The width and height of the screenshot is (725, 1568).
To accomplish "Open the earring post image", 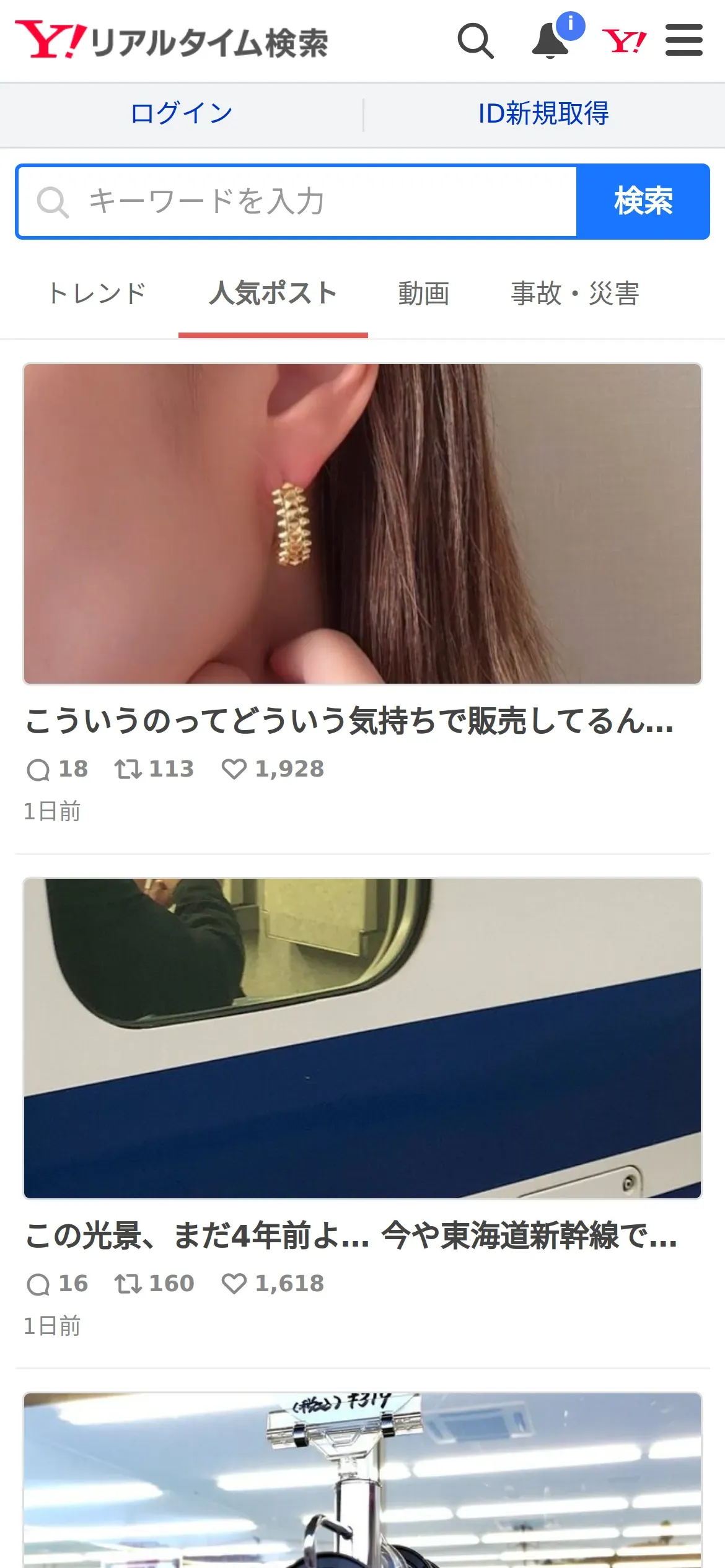I will tap(362, 524).
